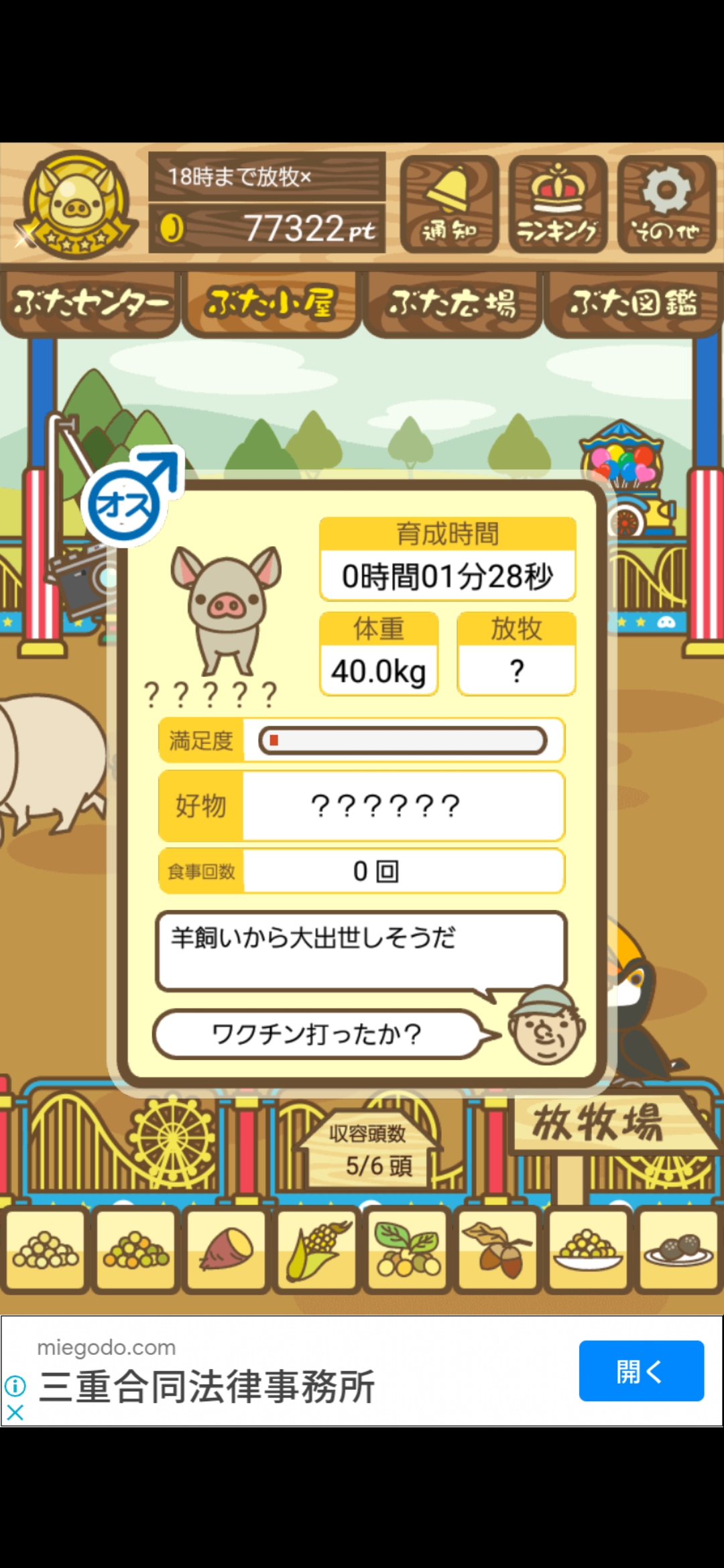Viewport: 724px width, 1568px height.
Task: Select the dark dumplings plate feed
Action: coord(678,1250)
